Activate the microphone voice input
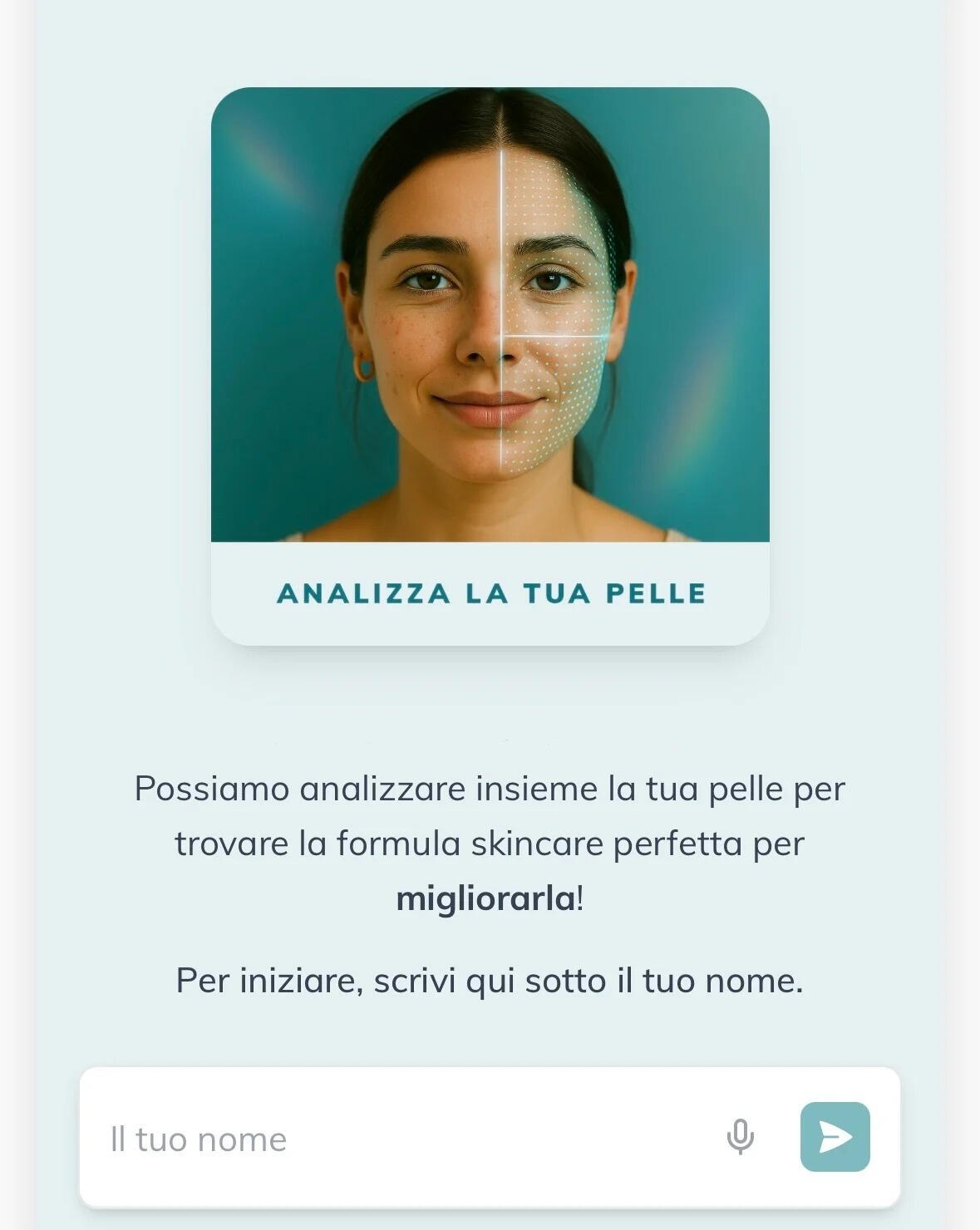 pyautogui.click(x=740, y=1137)
